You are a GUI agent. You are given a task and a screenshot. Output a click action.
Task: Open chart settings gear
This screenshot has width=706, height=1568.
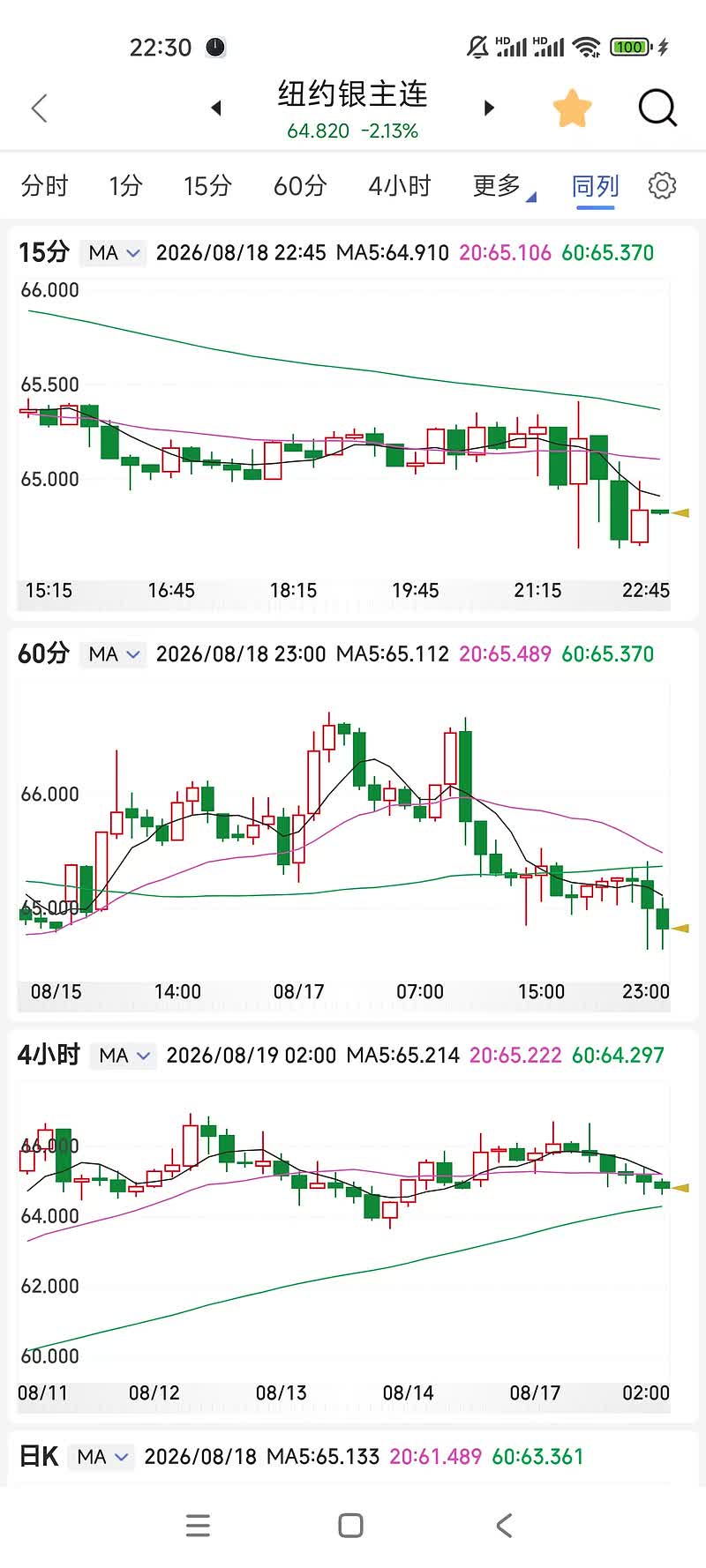point(662,186)
